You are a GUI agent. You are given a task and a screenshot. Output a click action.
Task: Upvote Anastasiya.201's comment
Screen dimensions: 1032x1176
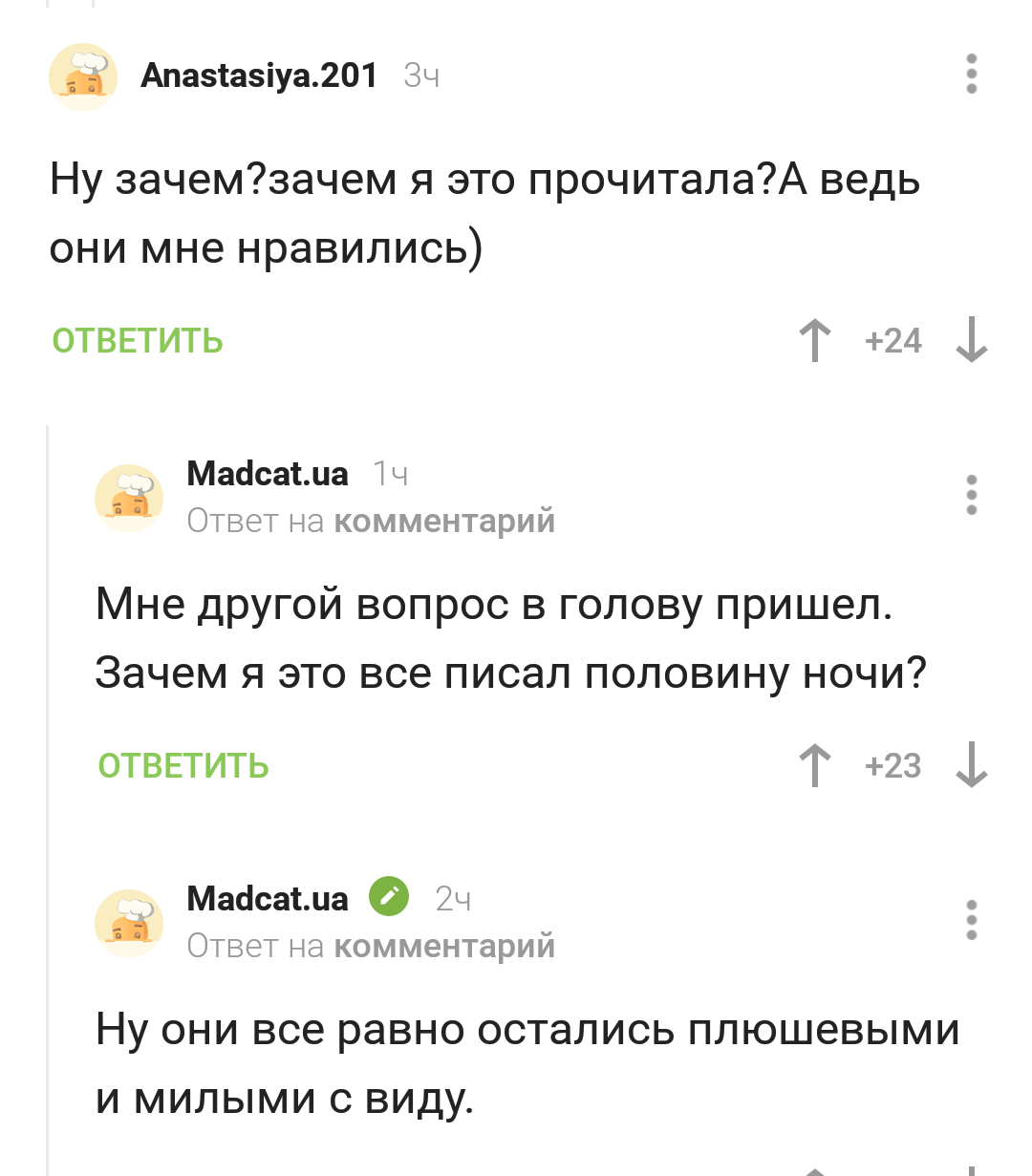815,341
